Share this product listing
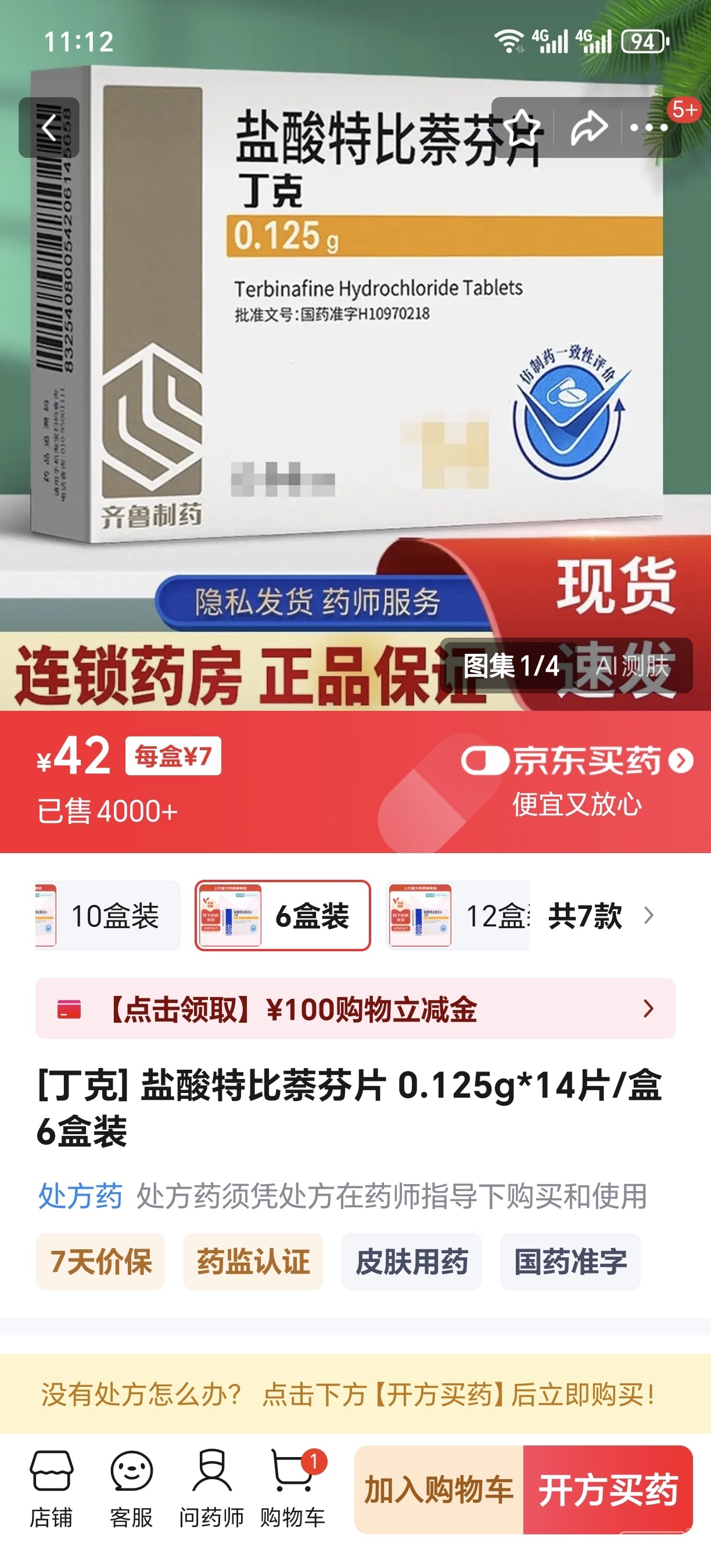 [588, 128]
